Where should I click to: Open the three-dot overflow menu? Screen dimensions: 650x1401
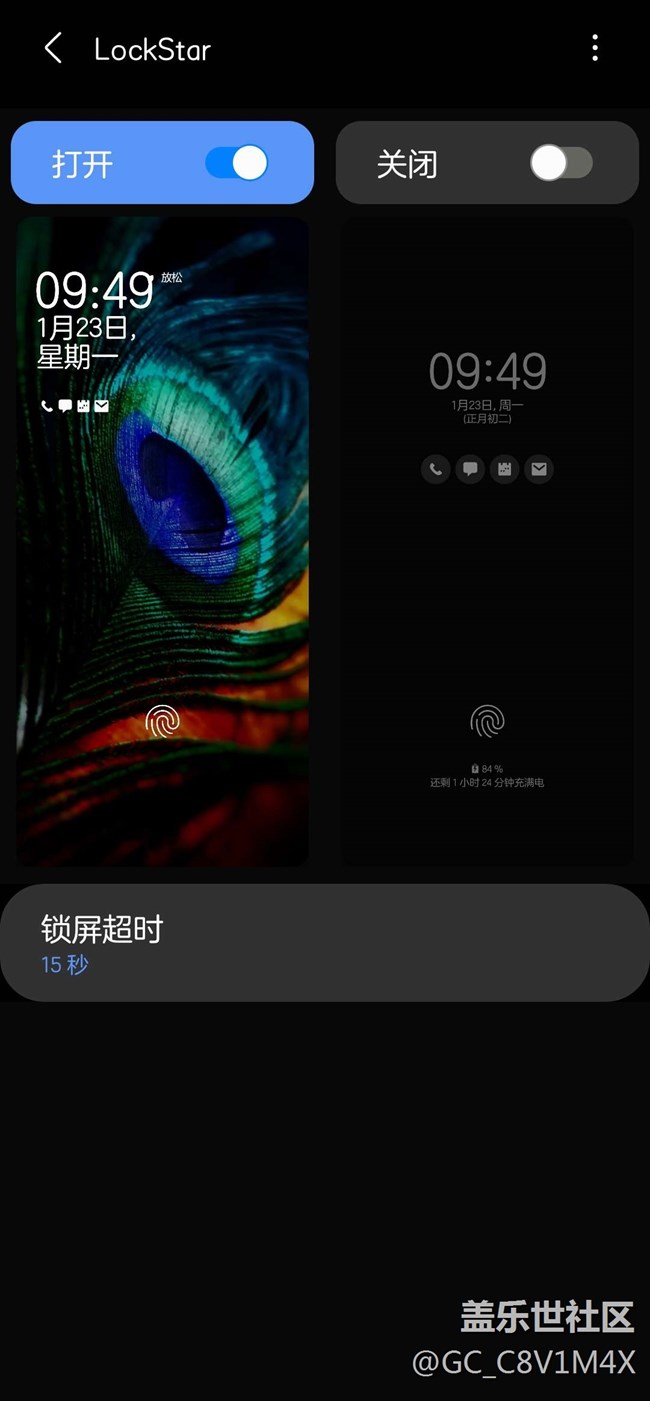(595, 48)
